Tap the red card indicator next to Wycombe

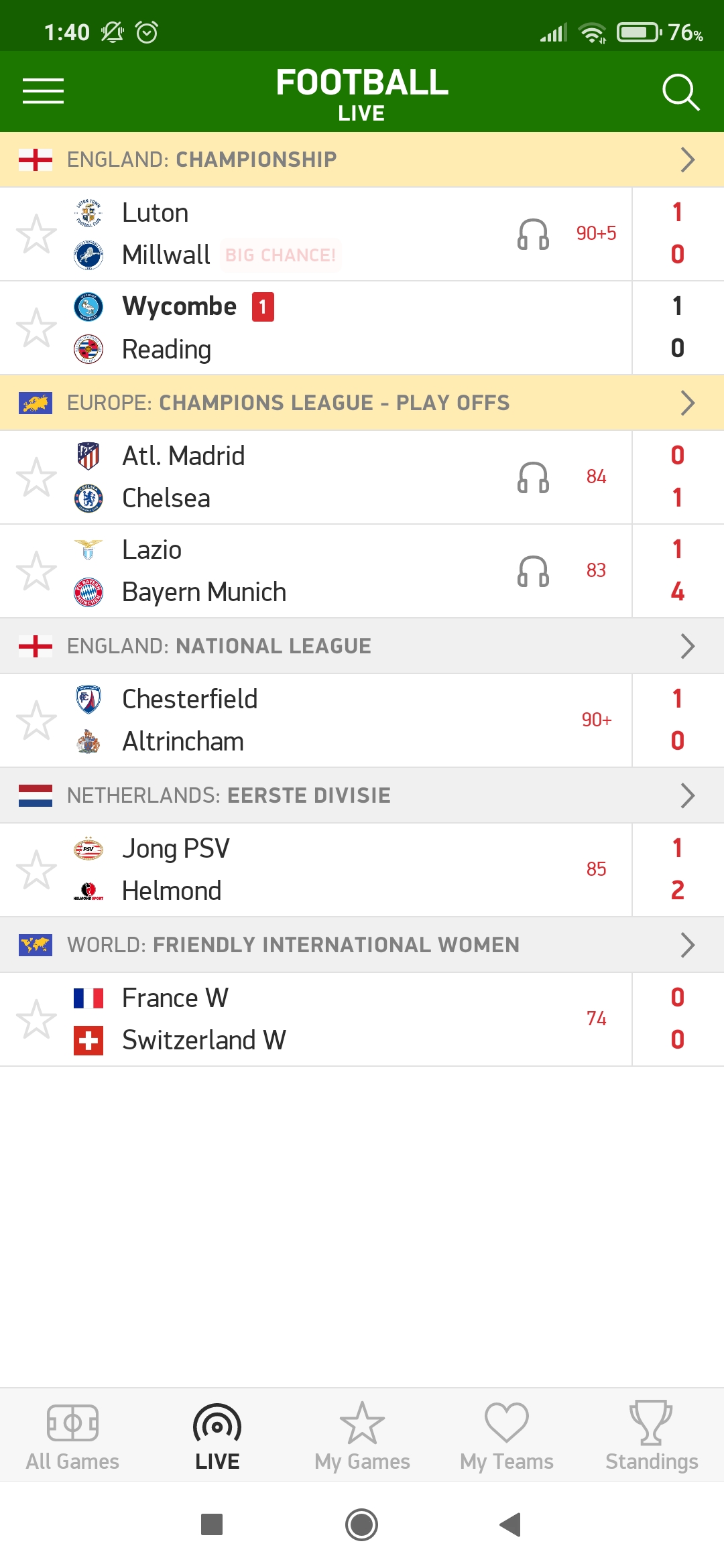(263, 307)
